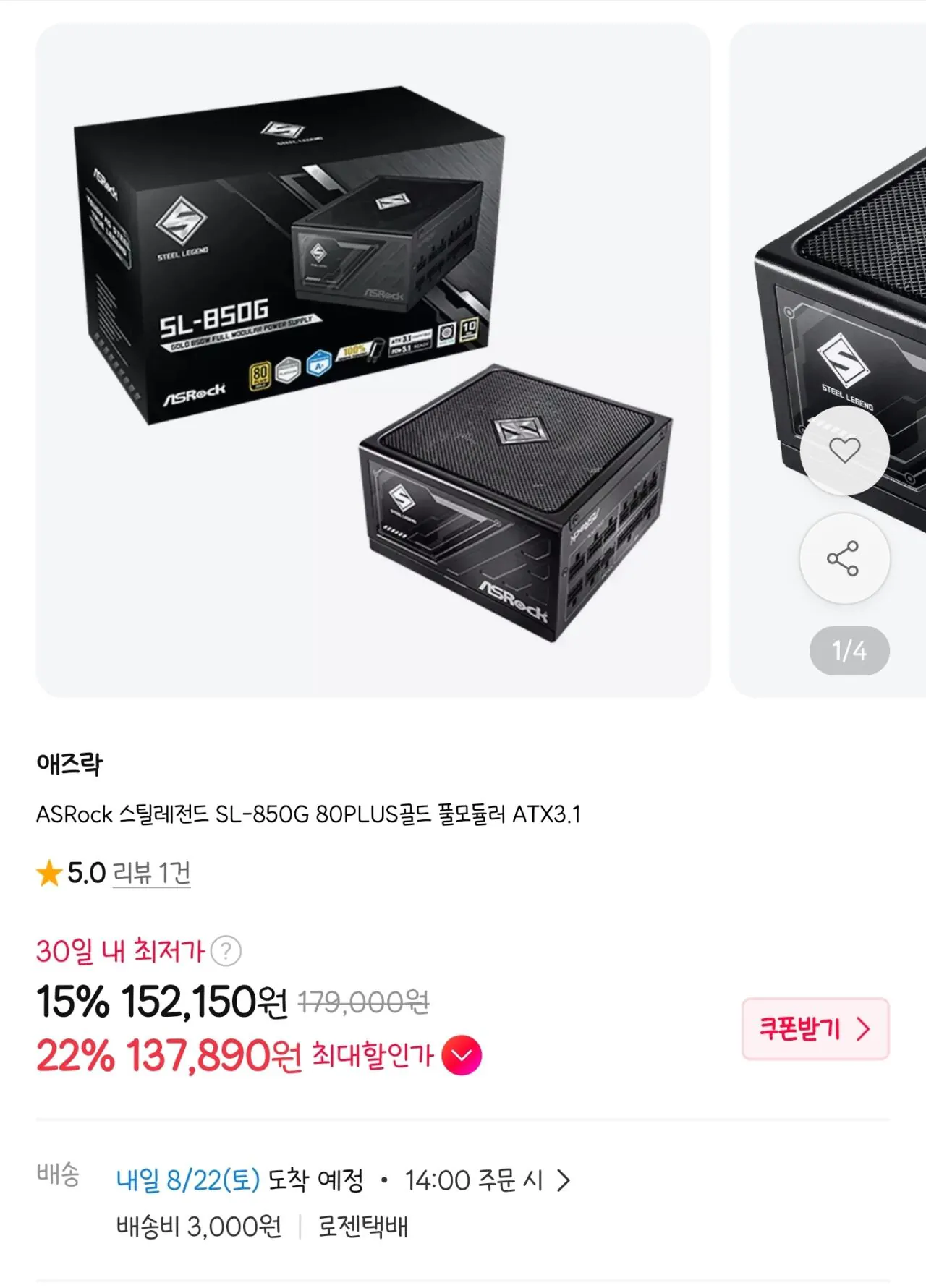
Task: Open delivery arrival details for 8/22
Action: tap(344, 1180)
